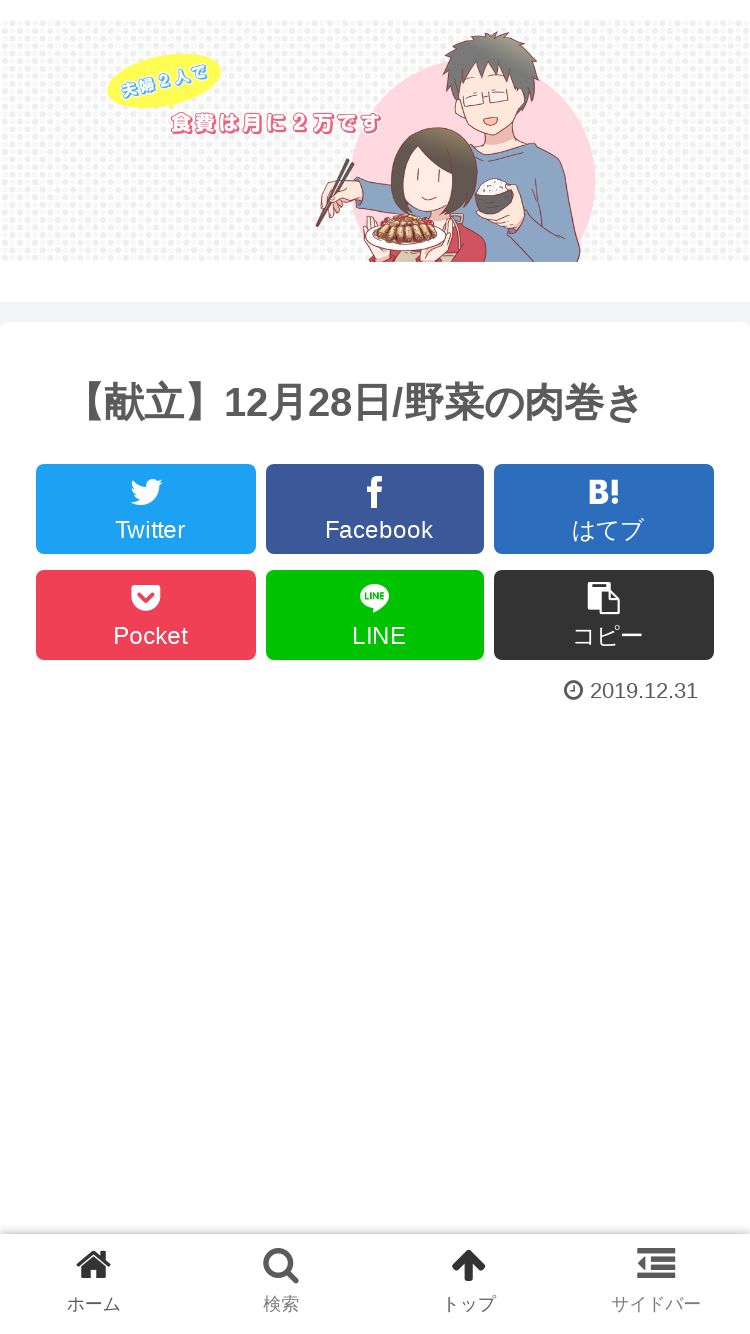Open the blog header banner

375,142
